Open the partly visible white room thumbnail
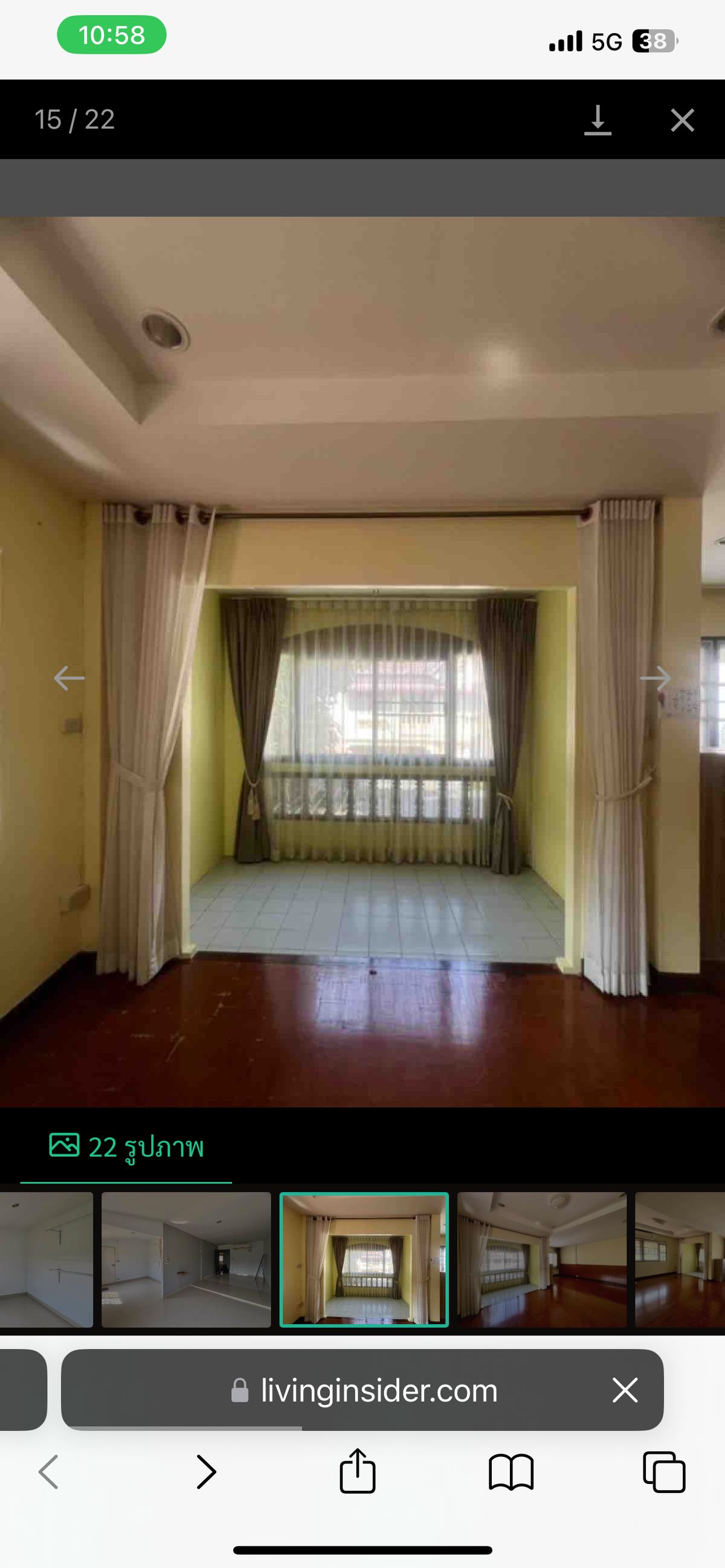 47,1259
